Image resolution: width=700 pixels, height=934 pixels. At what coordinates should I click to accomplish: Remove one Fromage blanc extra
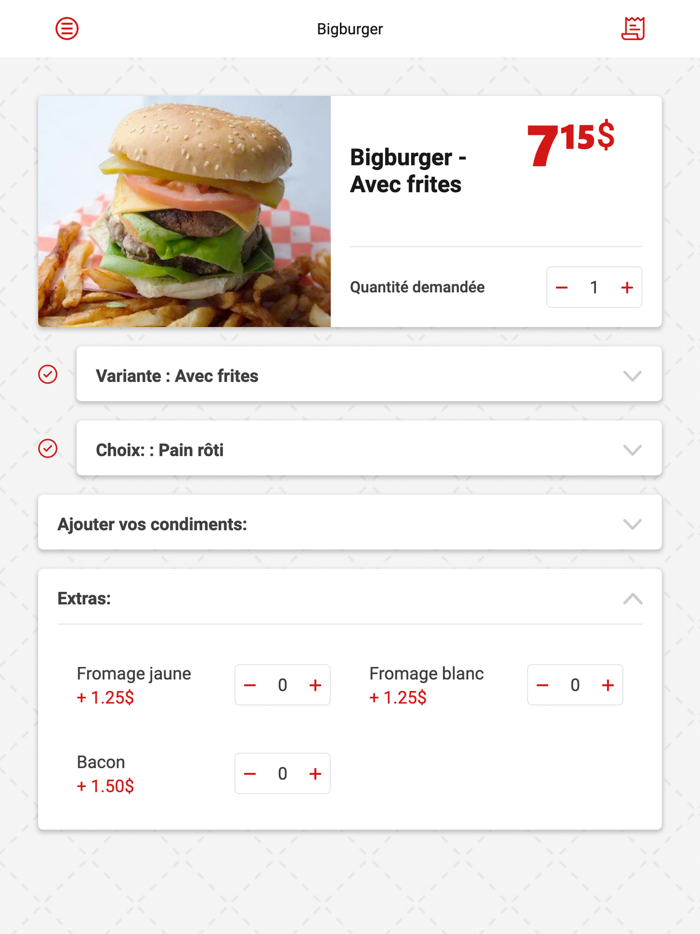click(542, 685)
